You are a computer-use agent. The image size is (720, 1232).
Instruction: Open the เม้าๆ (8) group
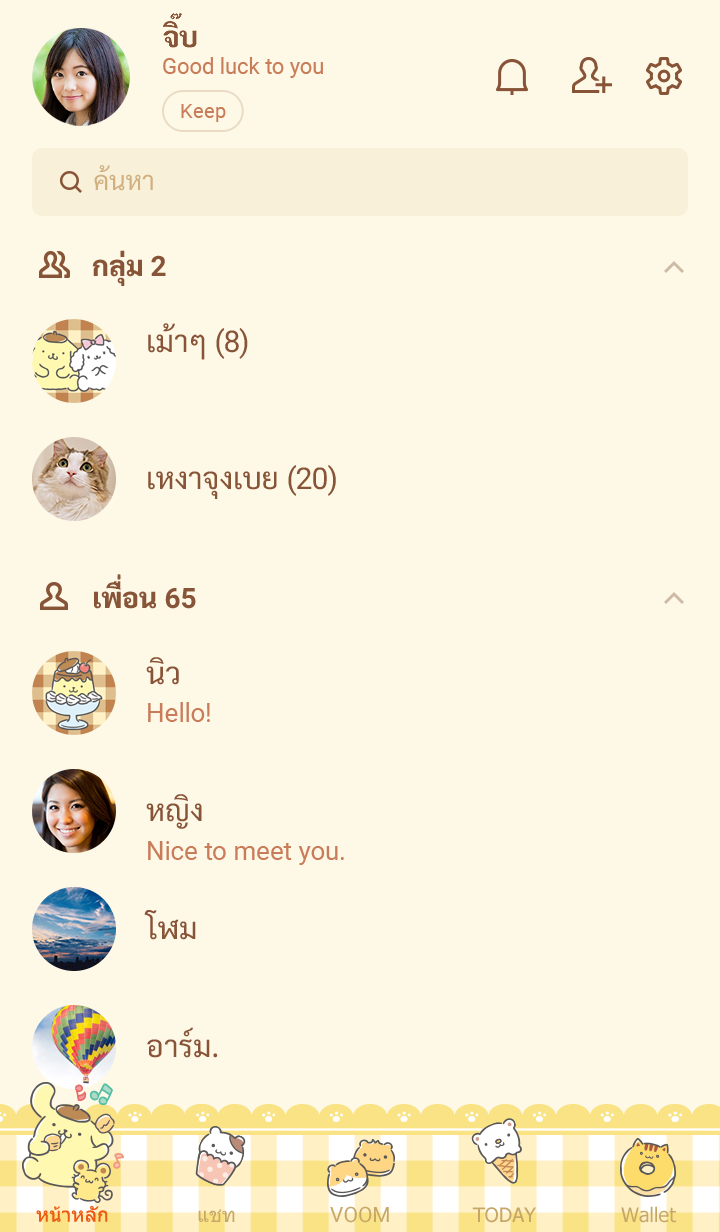point(197,344)
